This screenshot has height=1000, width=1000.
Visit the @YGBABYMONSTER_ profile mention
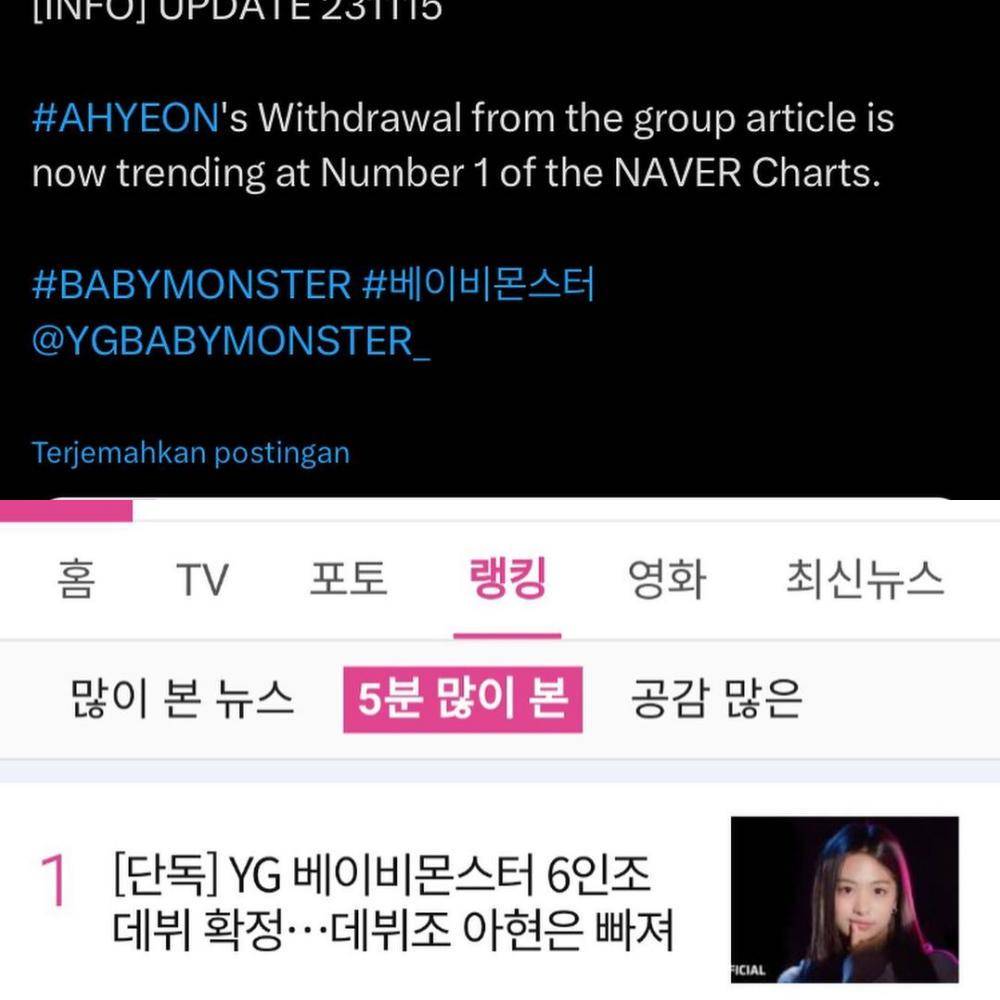(x=231, y=342)
